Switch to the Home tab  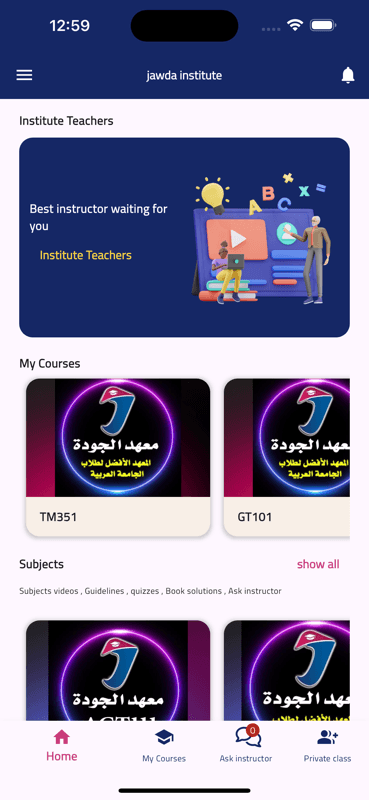pos(62,745)
